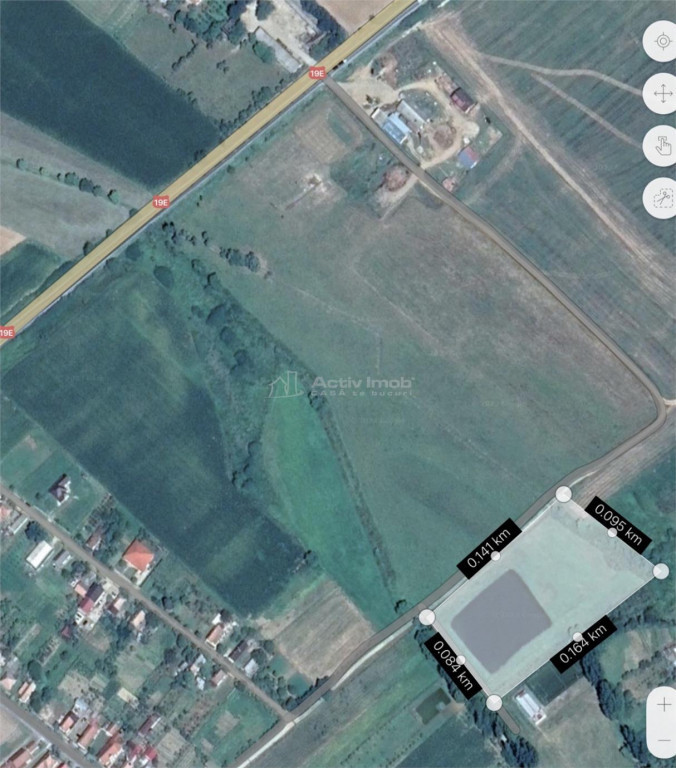This screenshot has height=768, width=676.
Task: Activate the hand touch-draw tool
Action: point(661,146)
